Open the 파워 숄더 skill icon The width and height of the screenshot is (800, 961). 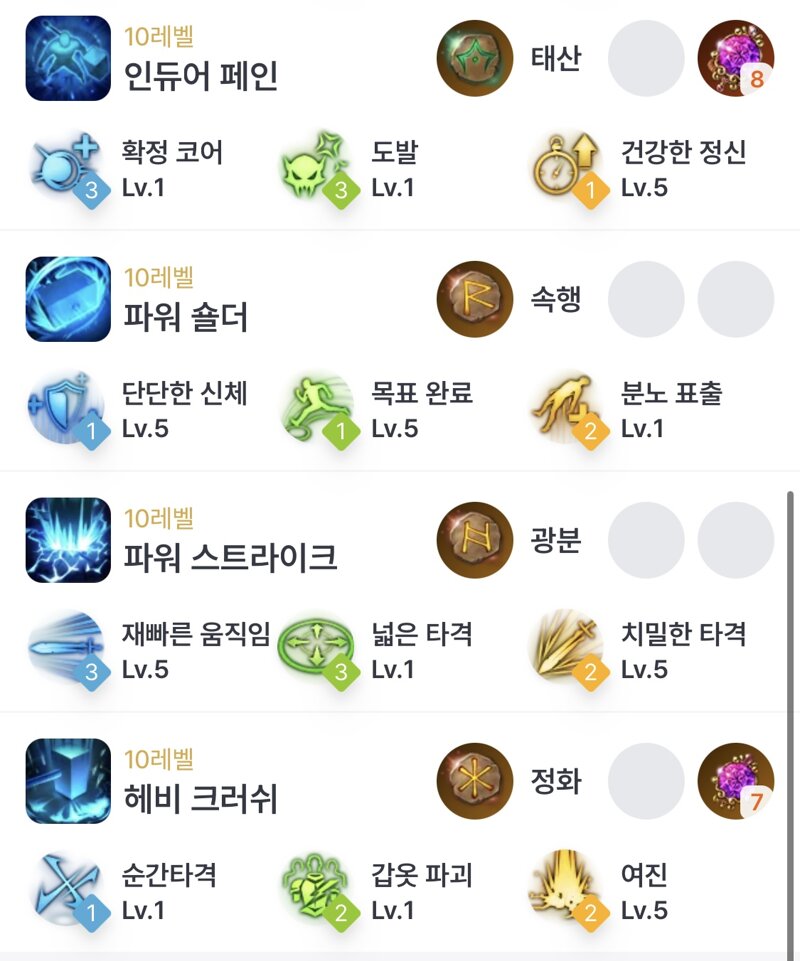tap(68, 299)
